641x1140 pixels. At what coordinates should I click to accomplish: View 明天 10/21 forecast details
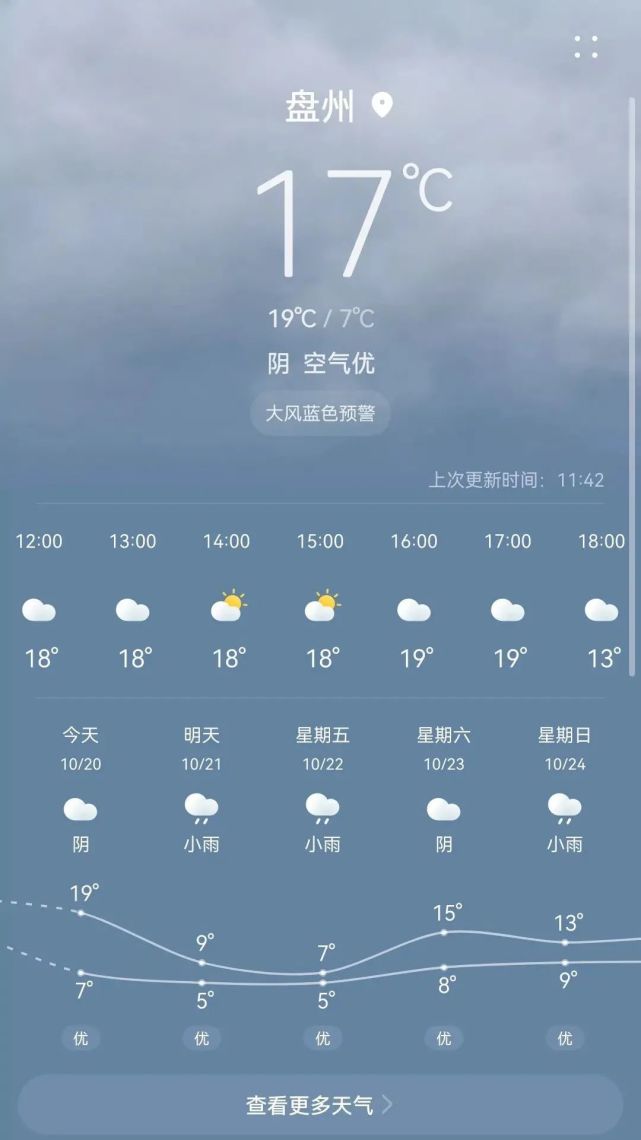click(x=202, y=790)
